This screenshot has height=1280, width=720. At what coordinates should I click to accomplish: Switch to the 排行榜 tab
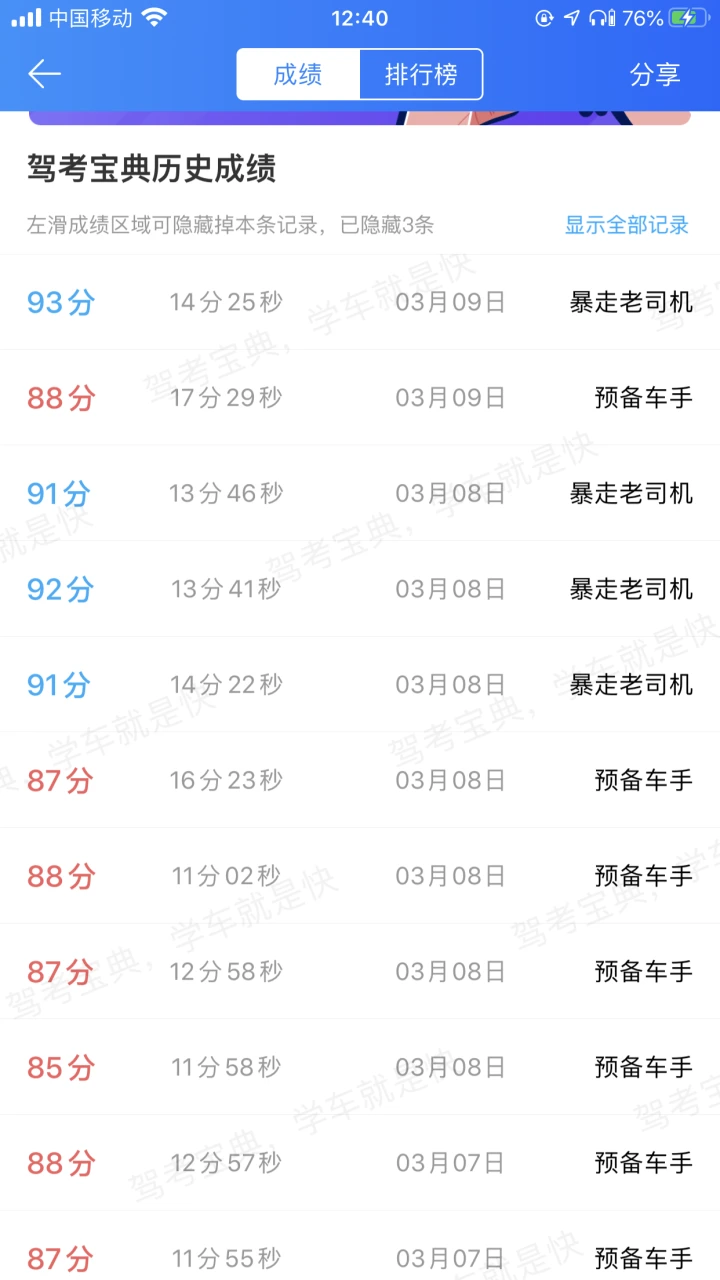(x=421, y=75)
